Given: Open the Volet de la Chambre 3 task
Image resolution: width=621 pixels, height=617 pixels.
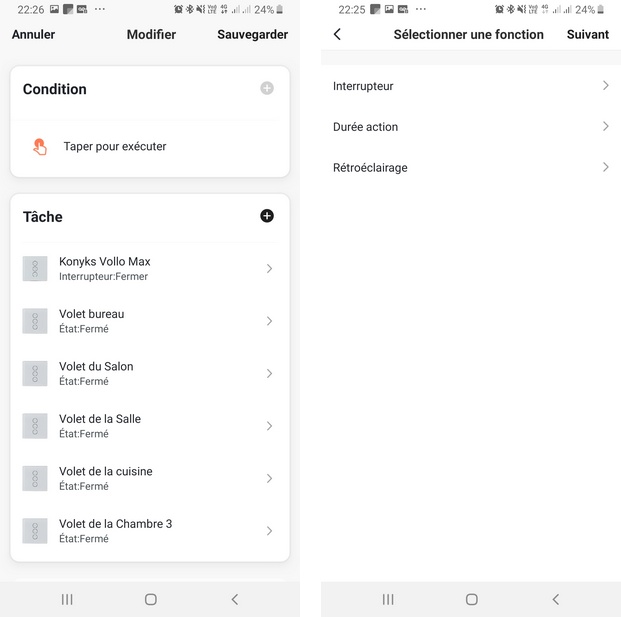Looking at the screenshot, I should (x=149, y=531).
